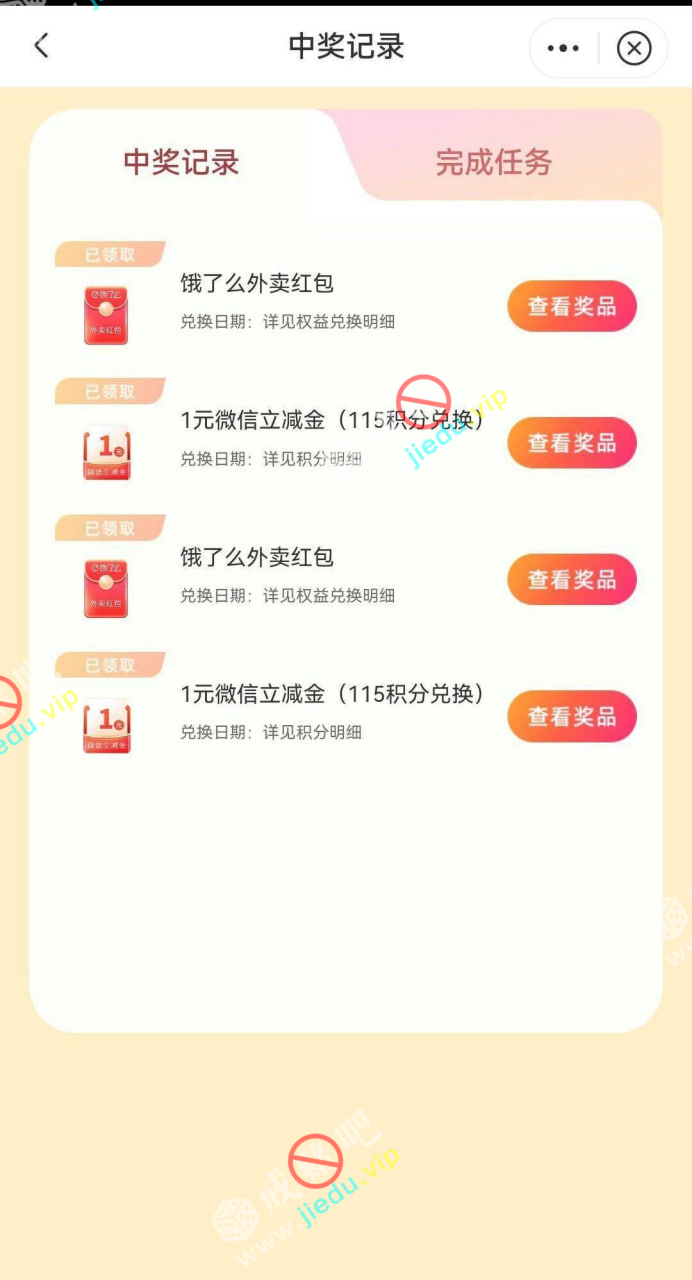Tap 查看奖品 on last 1元微信立减金

click(572, 716)
